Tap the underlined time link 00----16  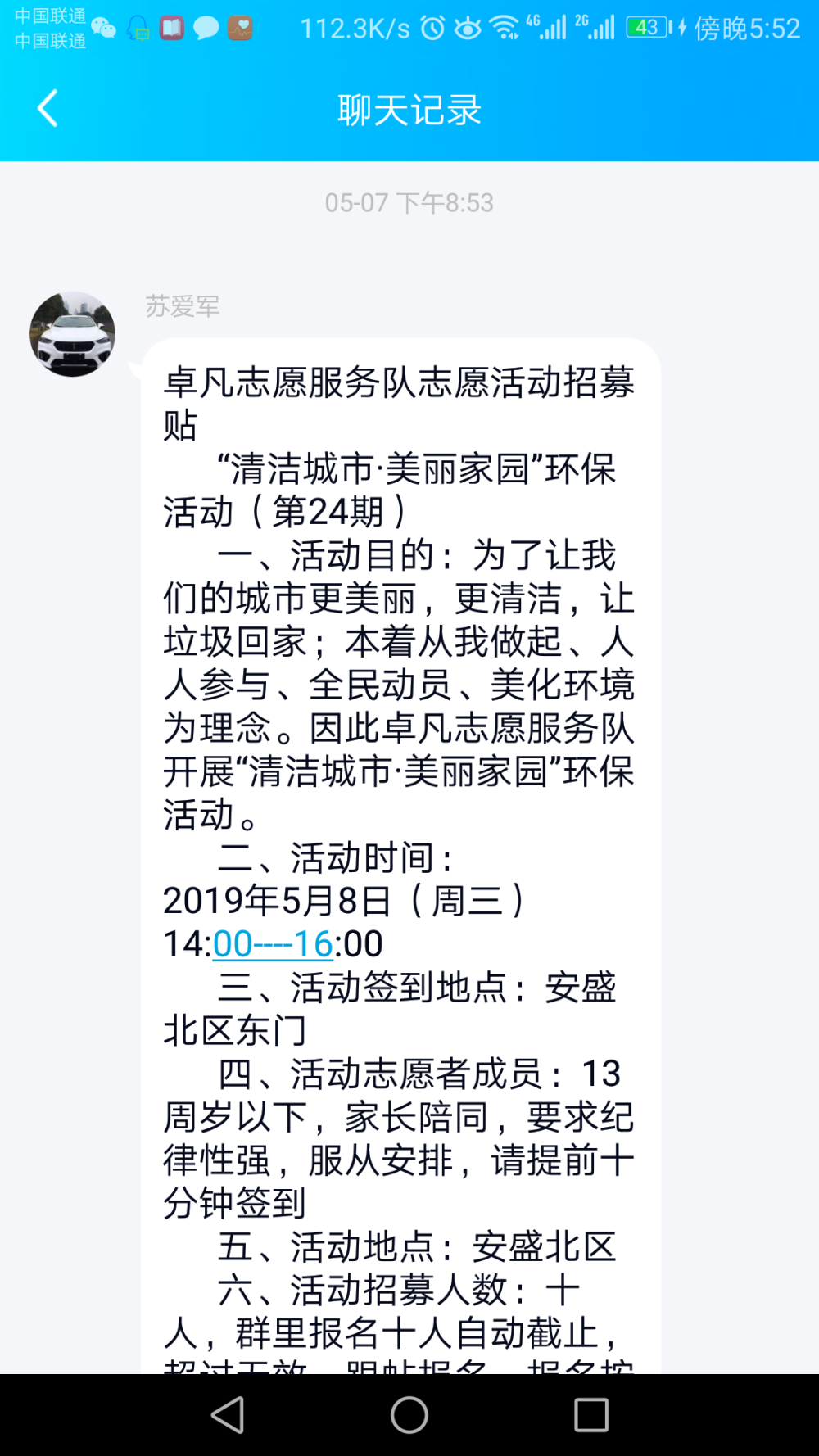[x=273, y=944]
